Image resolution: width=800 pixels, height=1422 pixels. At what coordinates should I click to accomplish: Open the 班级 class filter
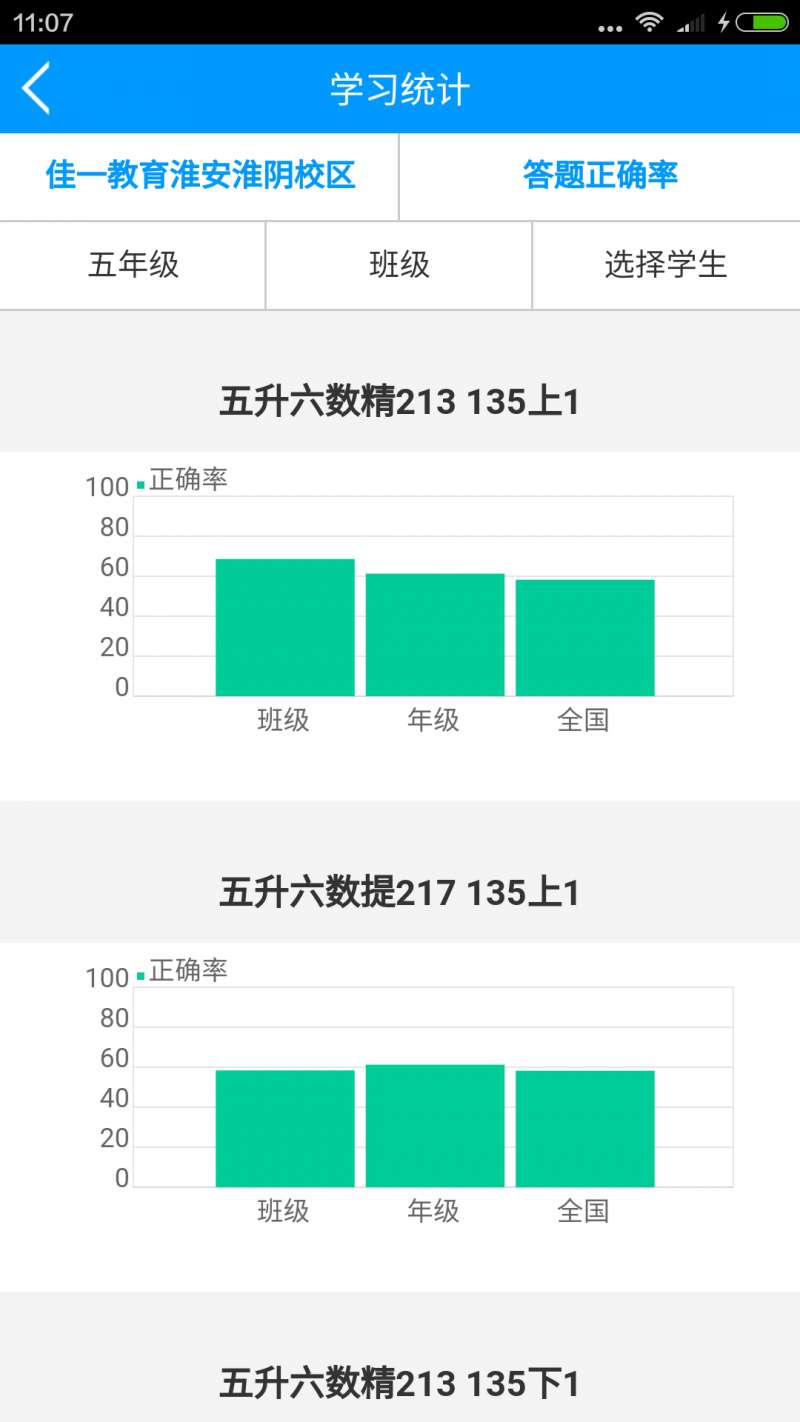point(399,265)
